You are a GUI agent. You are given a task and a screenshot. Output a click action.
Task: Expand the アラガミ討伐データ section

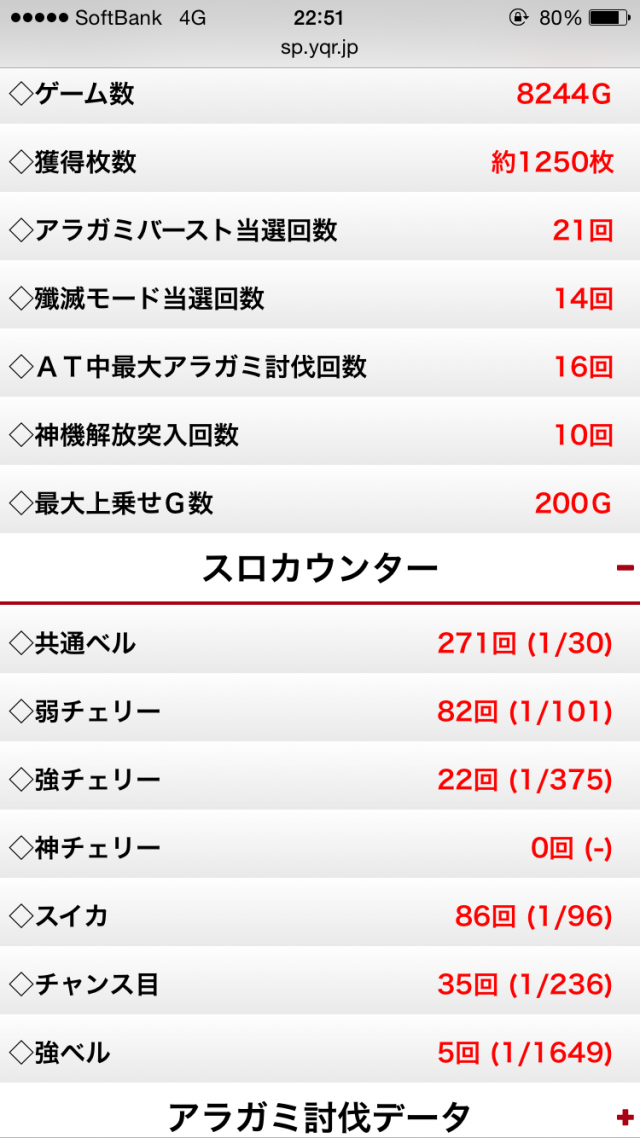pos(626,1117)
